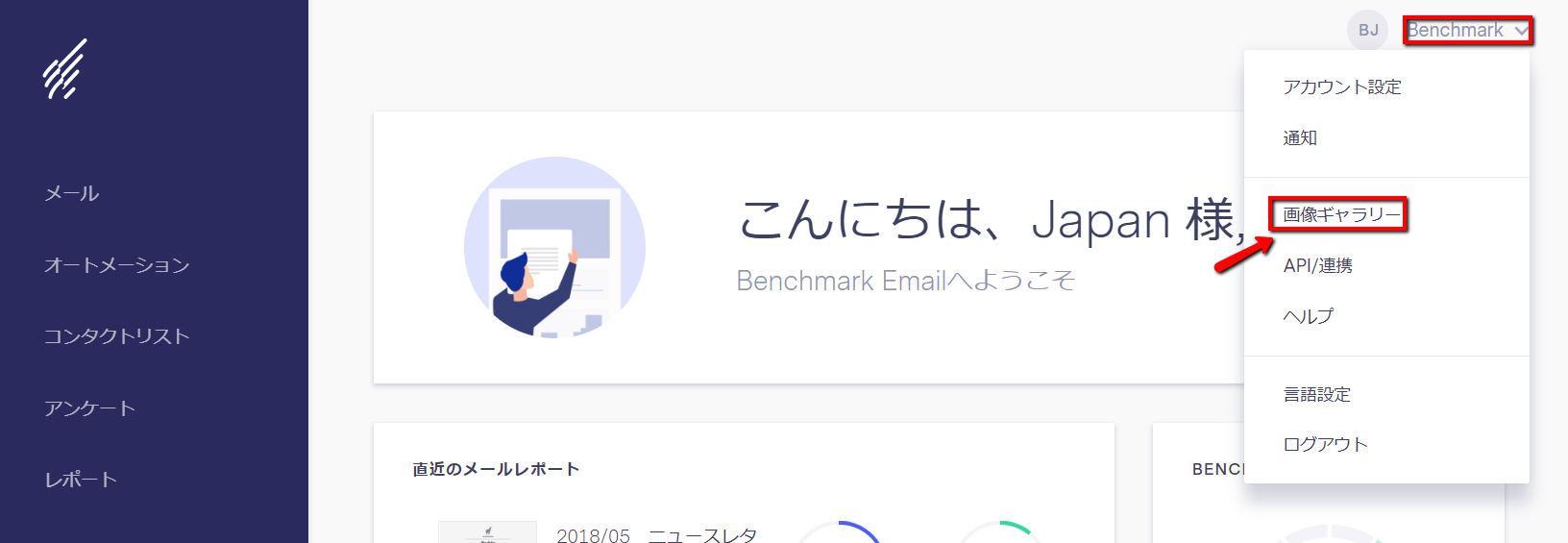
Task: Go to オートメーション section
Action: pyautogui.click(x=116, y=265)
